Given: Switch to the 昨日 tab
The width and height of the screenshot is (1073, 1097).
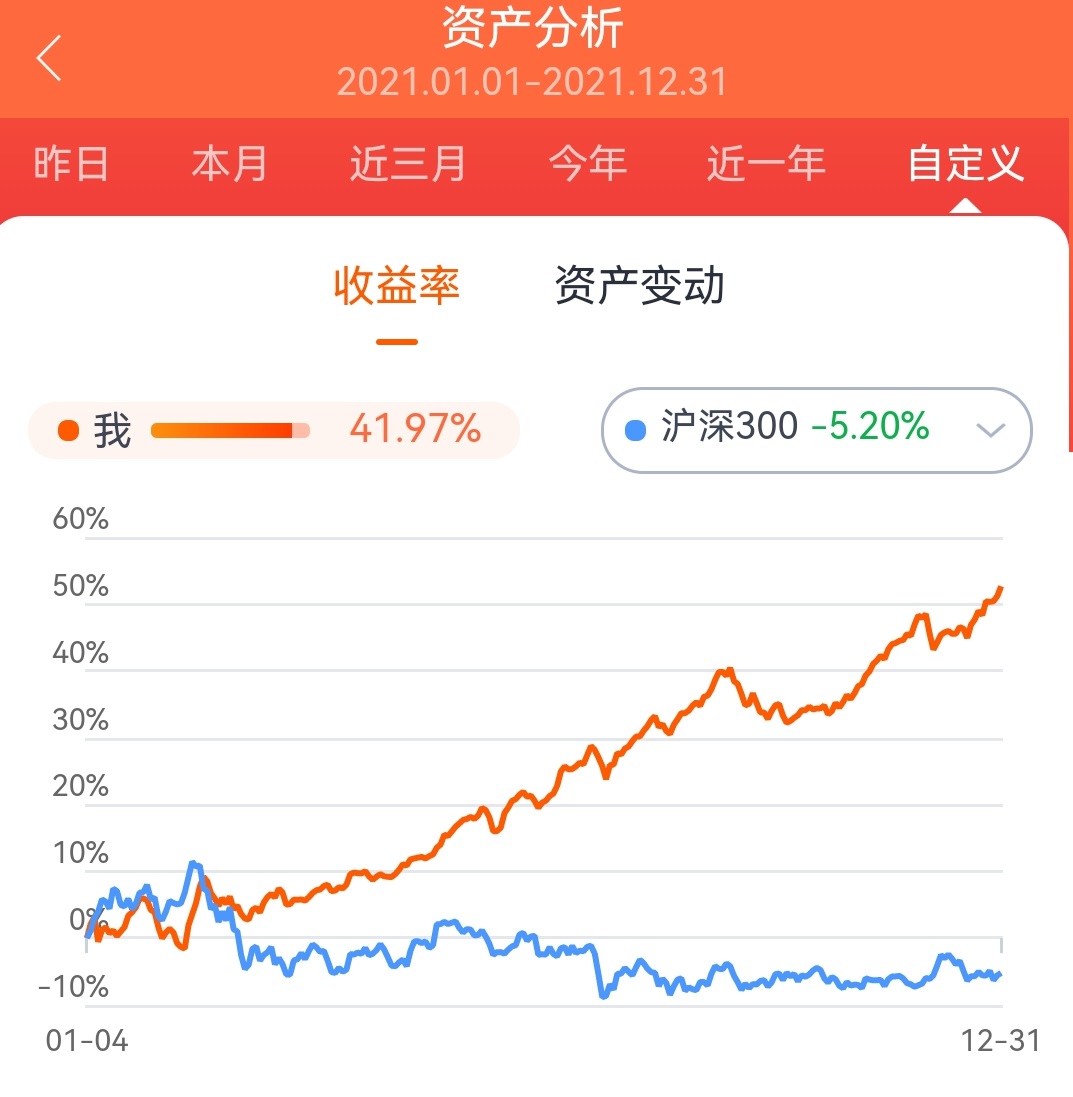Looking at the screenshot, I should click(x=70, y=164).
